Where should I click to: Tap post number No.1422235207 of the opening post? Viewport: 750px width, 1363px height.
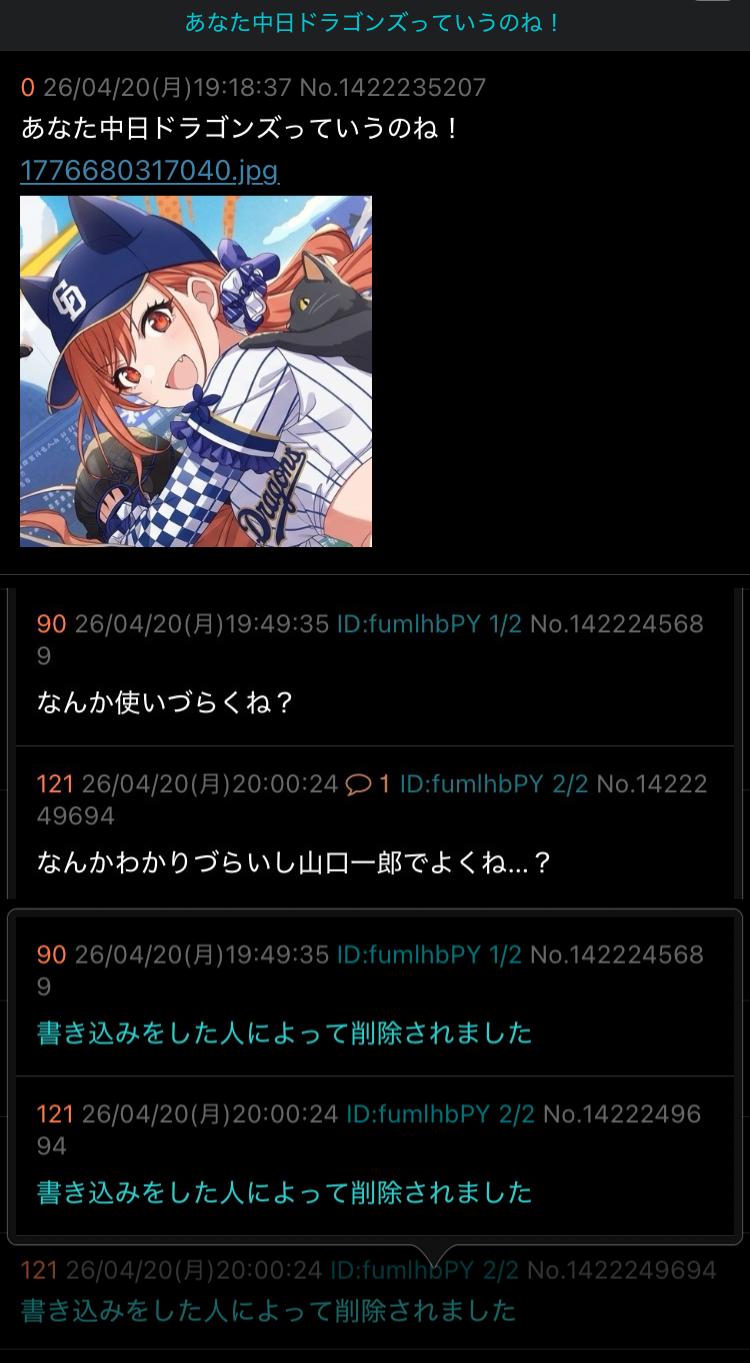[x=393, y=87]
